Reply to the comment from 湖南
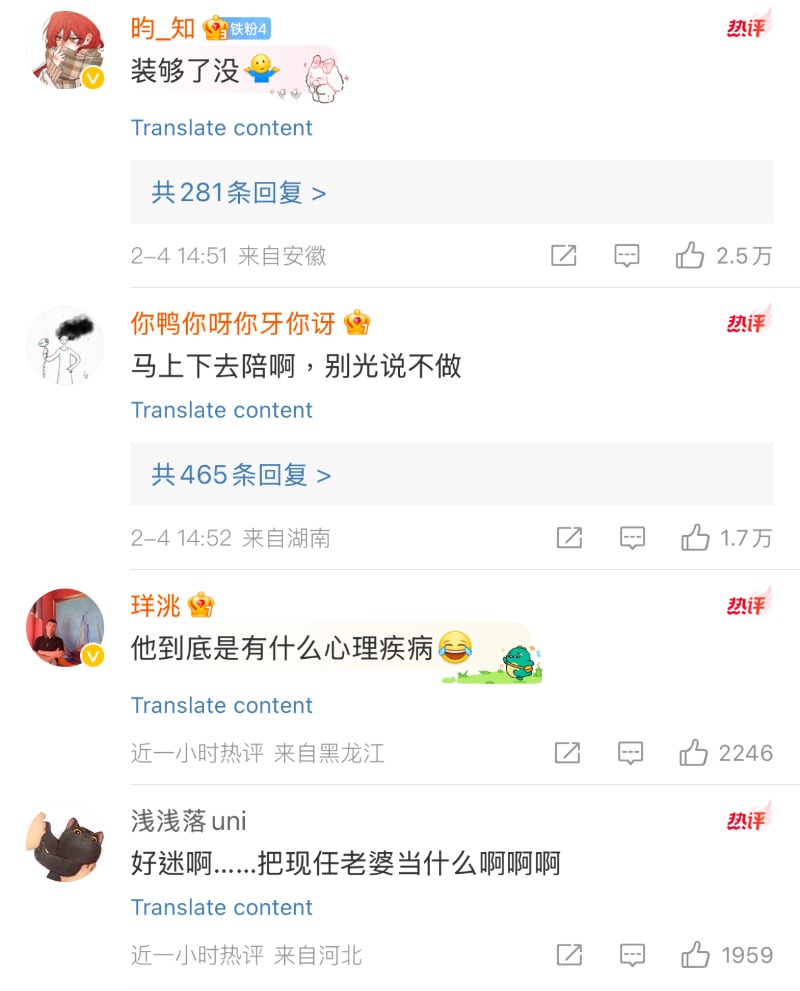Viewport: 800px width, 991px height. 632,538
